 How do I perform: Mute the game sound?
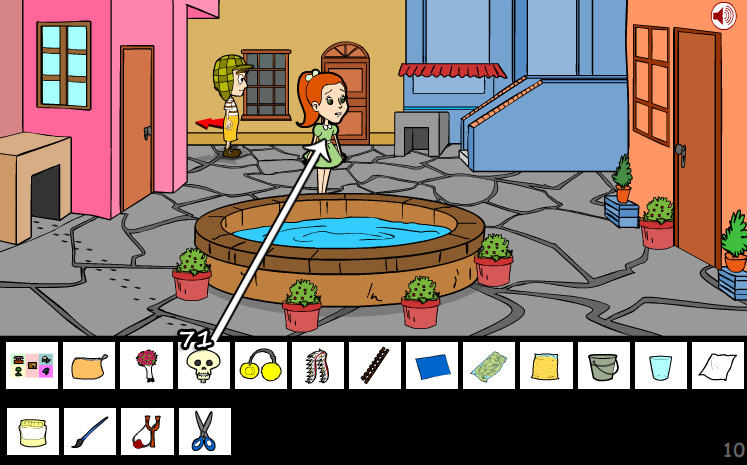(x=723, y=16)
